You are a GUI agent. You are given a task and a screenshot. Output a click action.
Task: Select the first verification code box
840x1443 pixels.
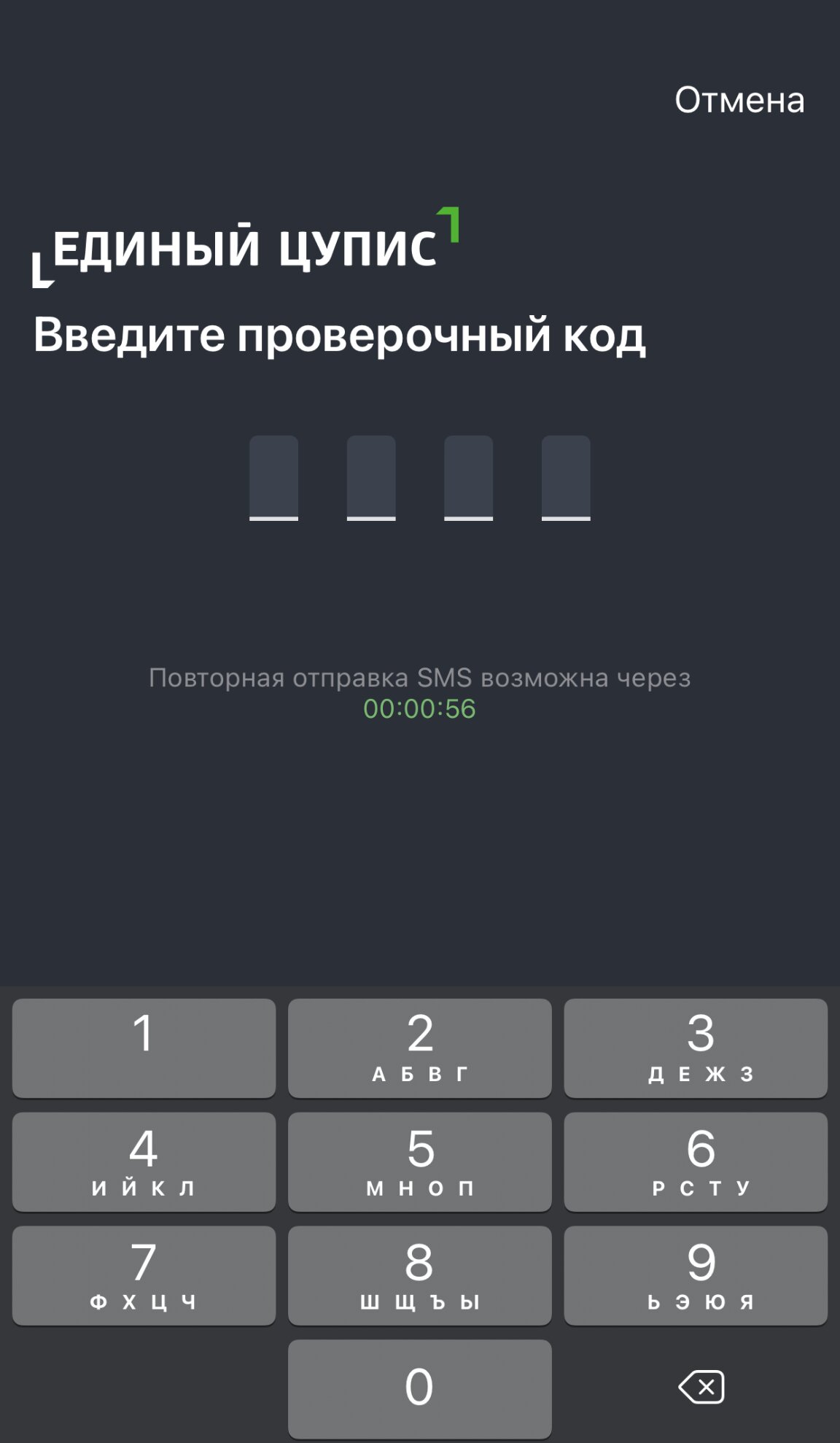[273, 478]
